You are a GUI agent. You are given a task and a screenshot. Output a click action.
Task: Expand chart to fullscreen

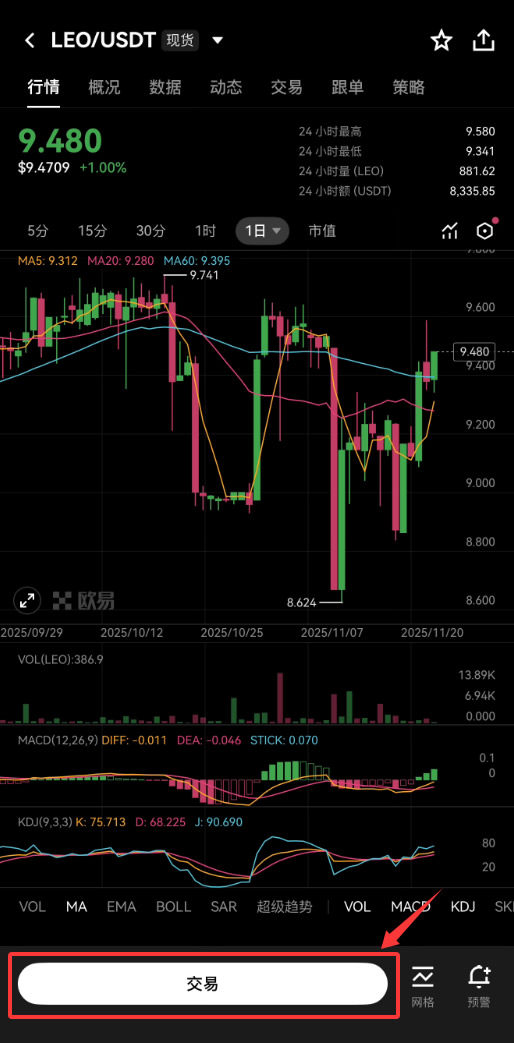27,601
